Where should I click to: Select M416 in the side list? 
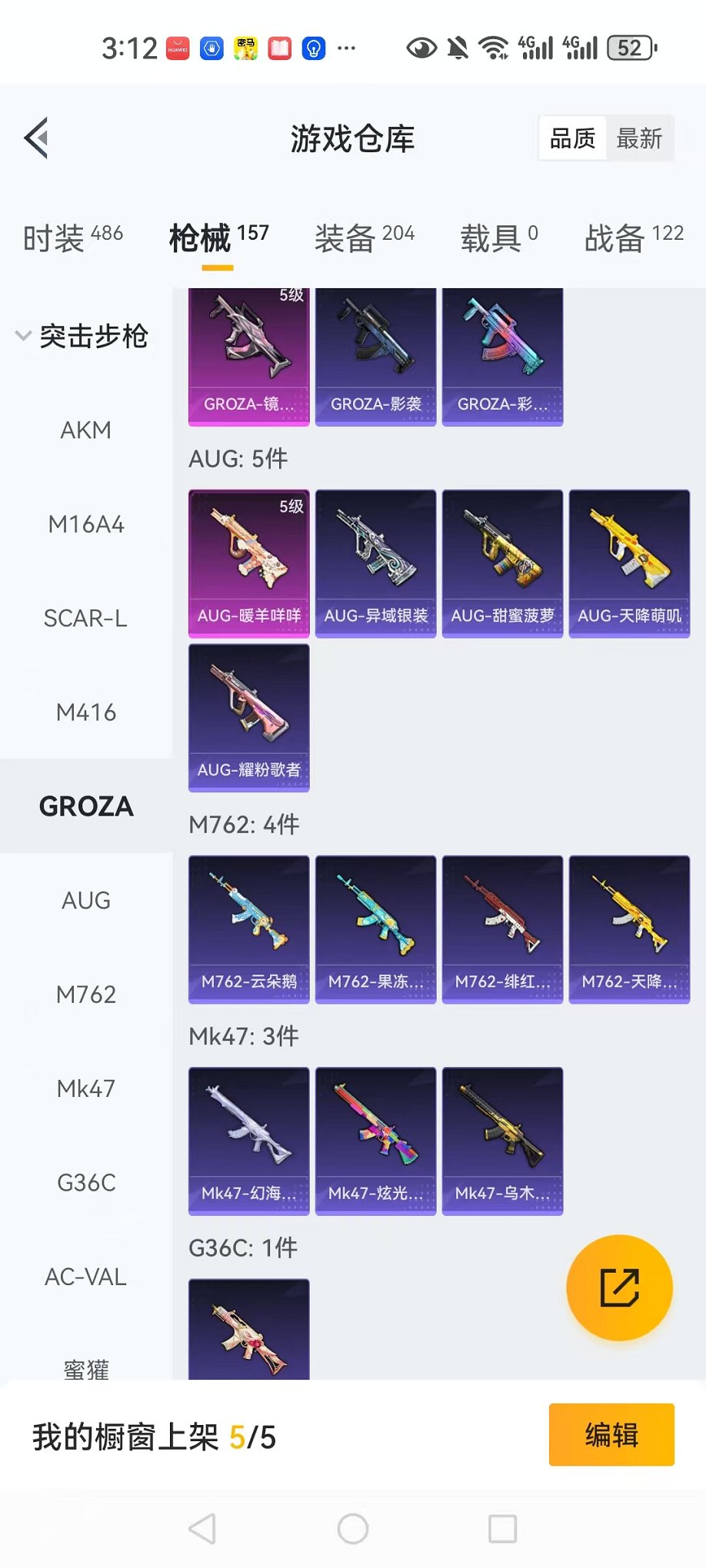[x=86, y=713]
